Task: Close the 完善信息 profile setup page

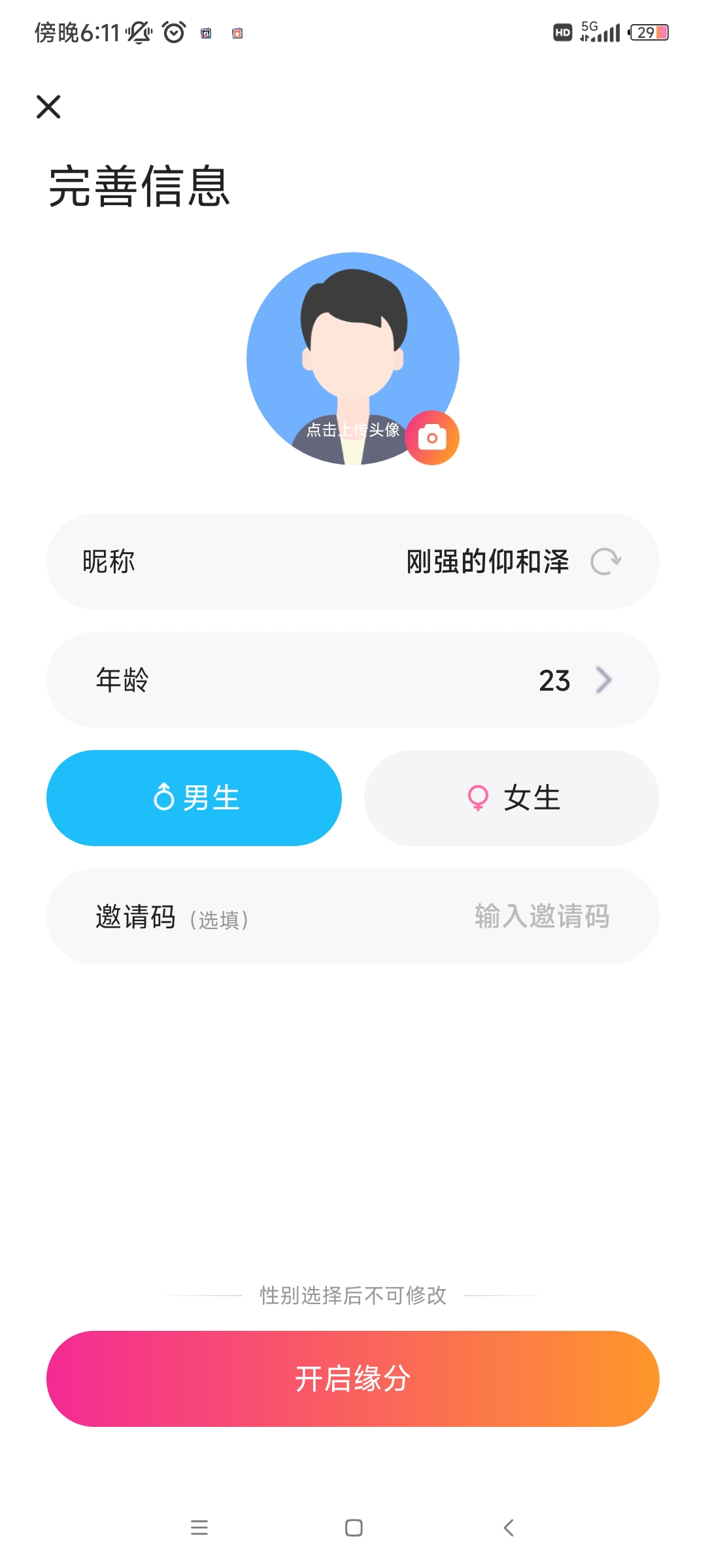Action: (48, 106)
